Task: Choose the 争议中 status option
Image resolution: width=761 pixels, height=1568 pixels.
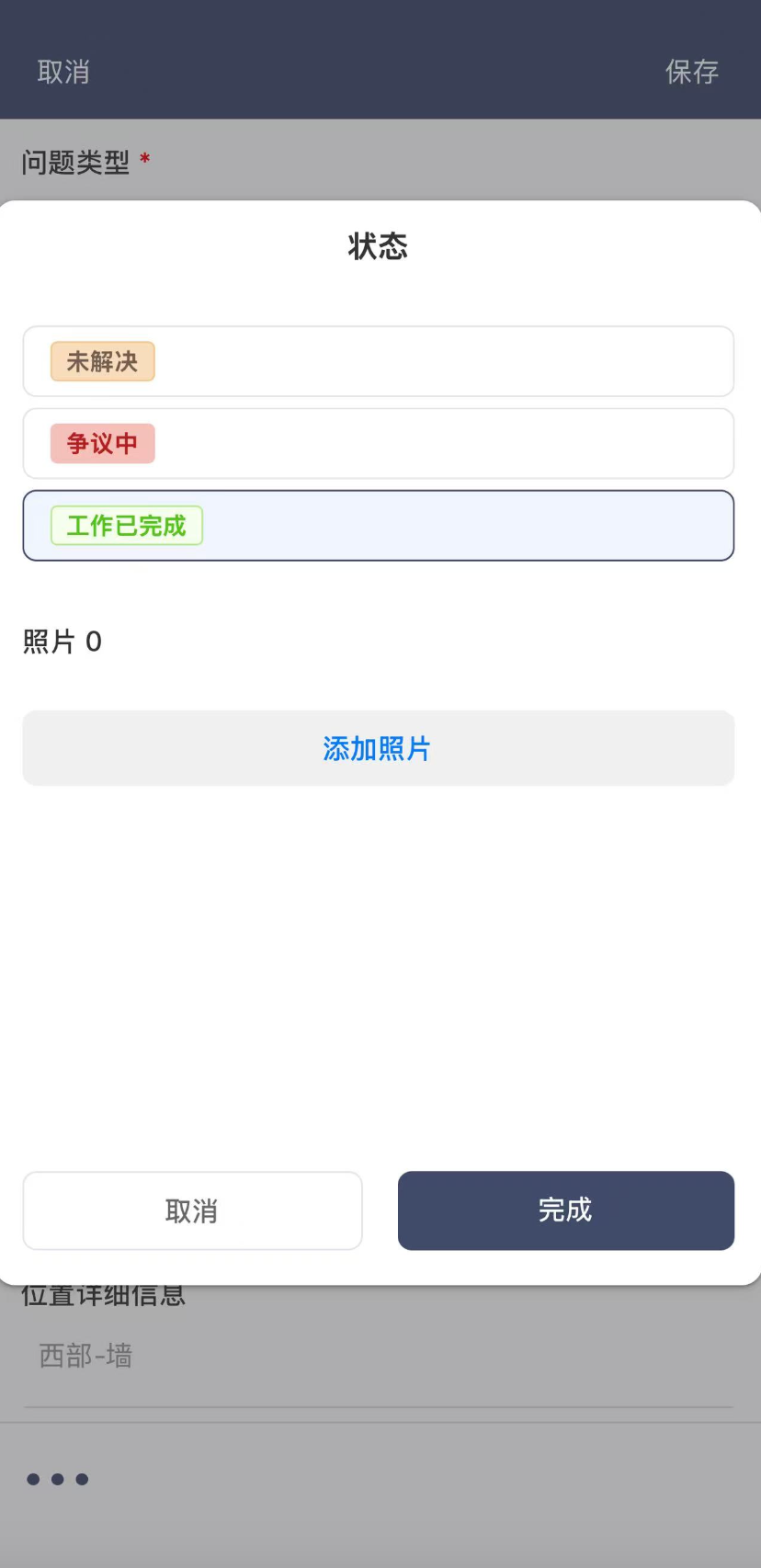Action: [378, 443]
